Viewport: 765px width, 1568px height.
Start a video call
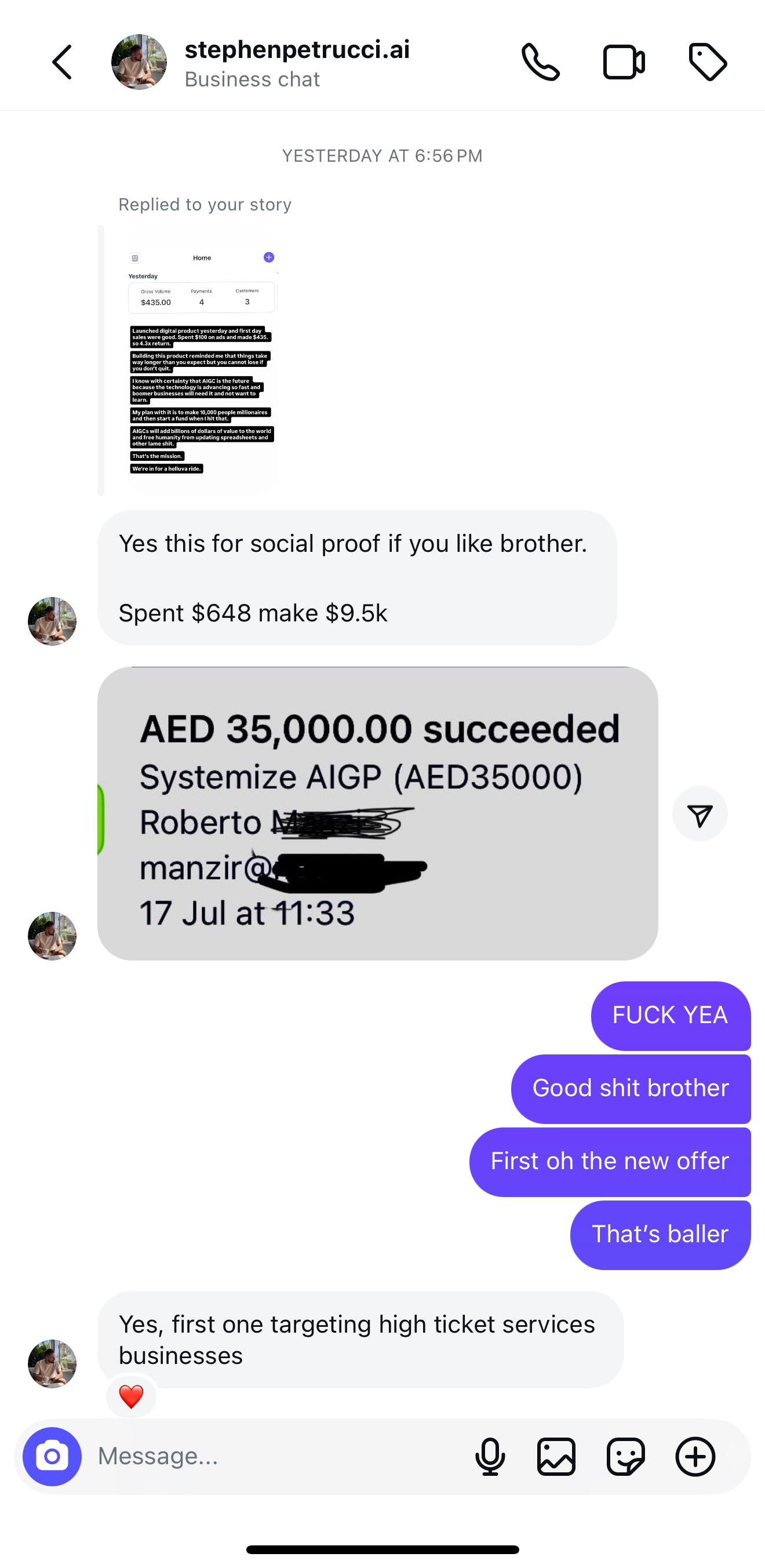pos(624,62)
